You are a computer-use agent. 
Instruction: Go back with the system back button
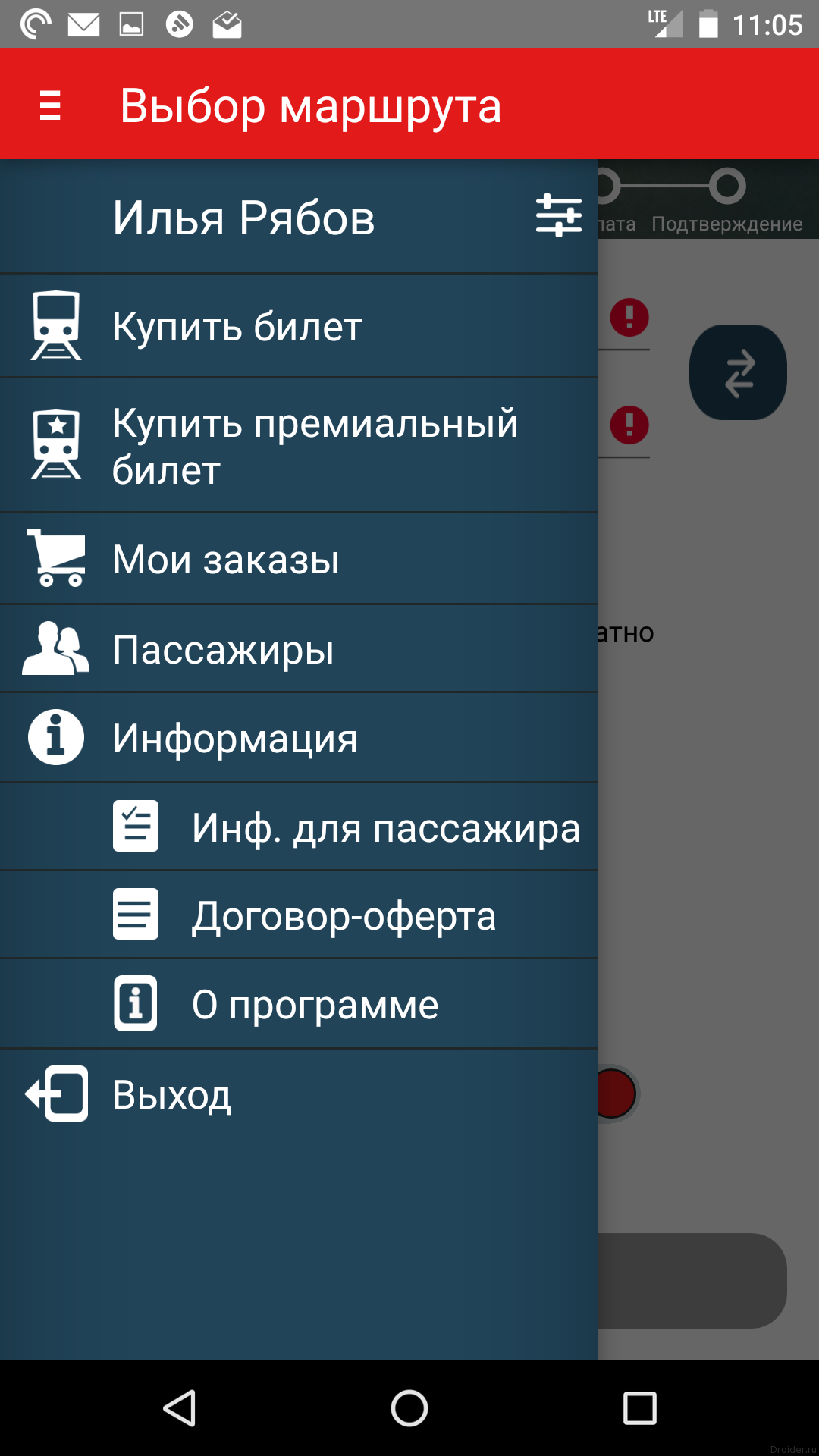tap(180, 1408)
